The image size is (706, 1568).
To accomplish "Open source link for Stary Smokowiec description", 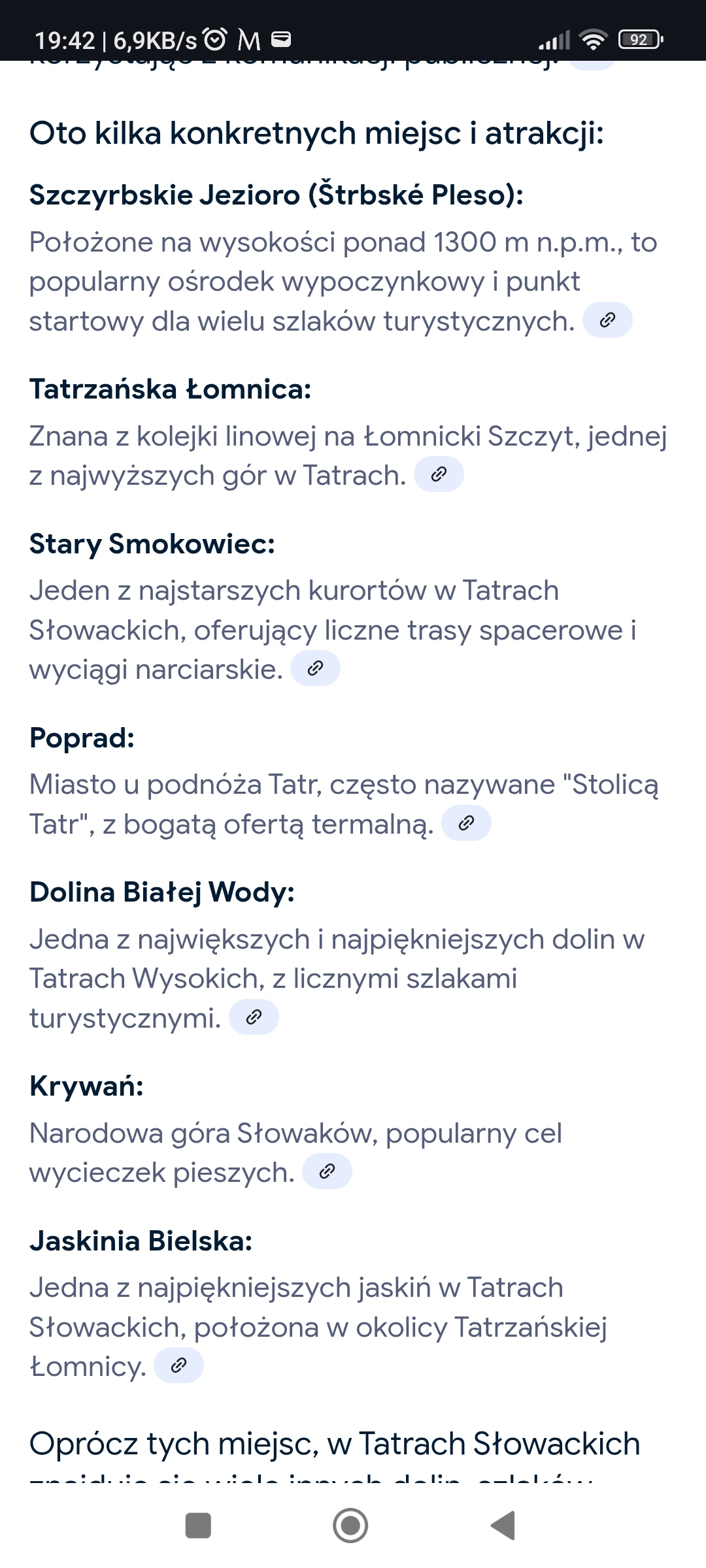I will (x=315, y=668).
